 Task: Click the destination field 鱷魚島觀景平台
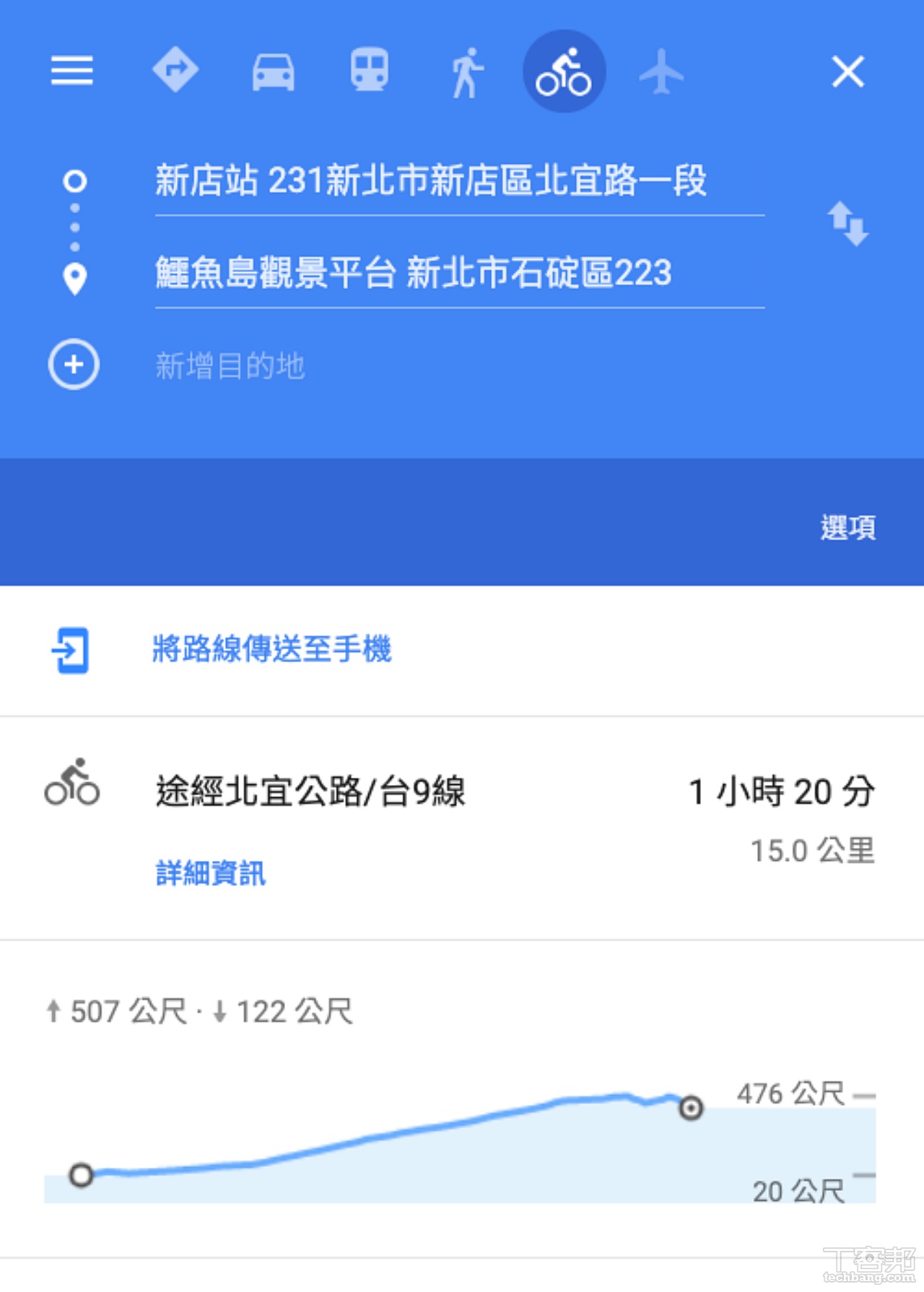coord(411,273)
